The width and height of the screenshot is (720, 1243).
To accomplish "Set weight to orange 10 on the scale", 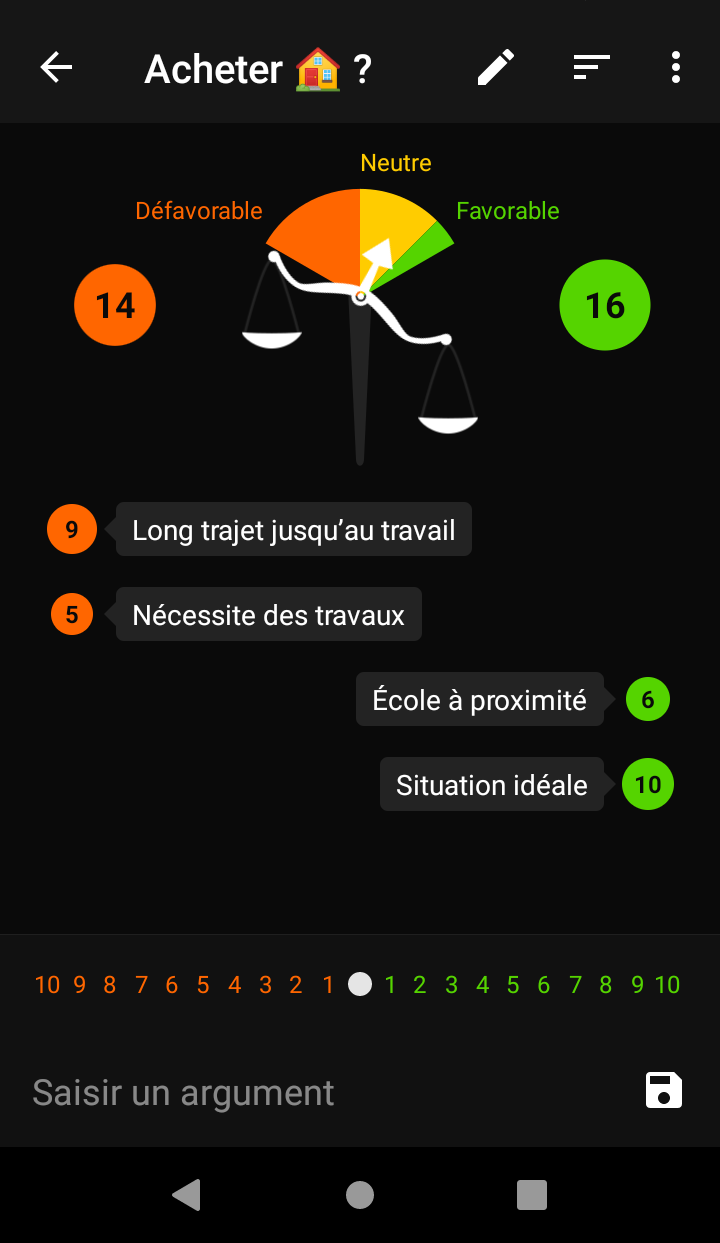I will 47,985.
